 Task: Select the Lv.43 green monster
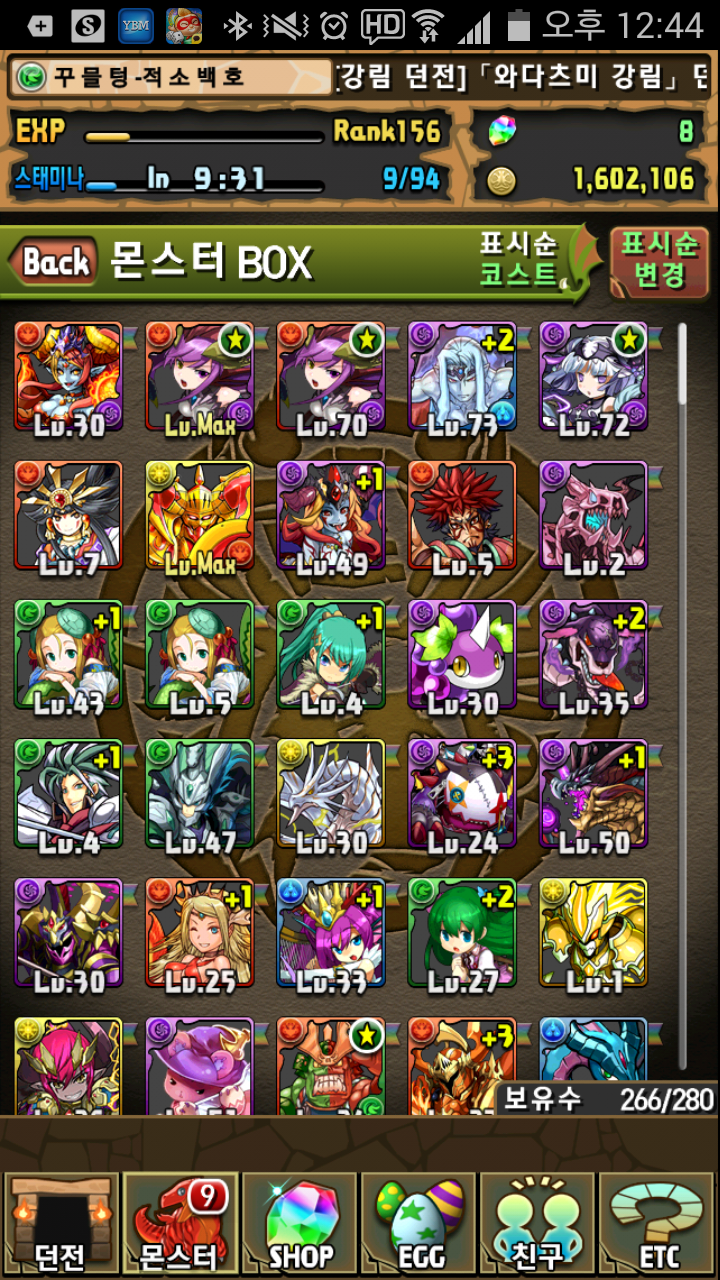click(x=68, y=653)
